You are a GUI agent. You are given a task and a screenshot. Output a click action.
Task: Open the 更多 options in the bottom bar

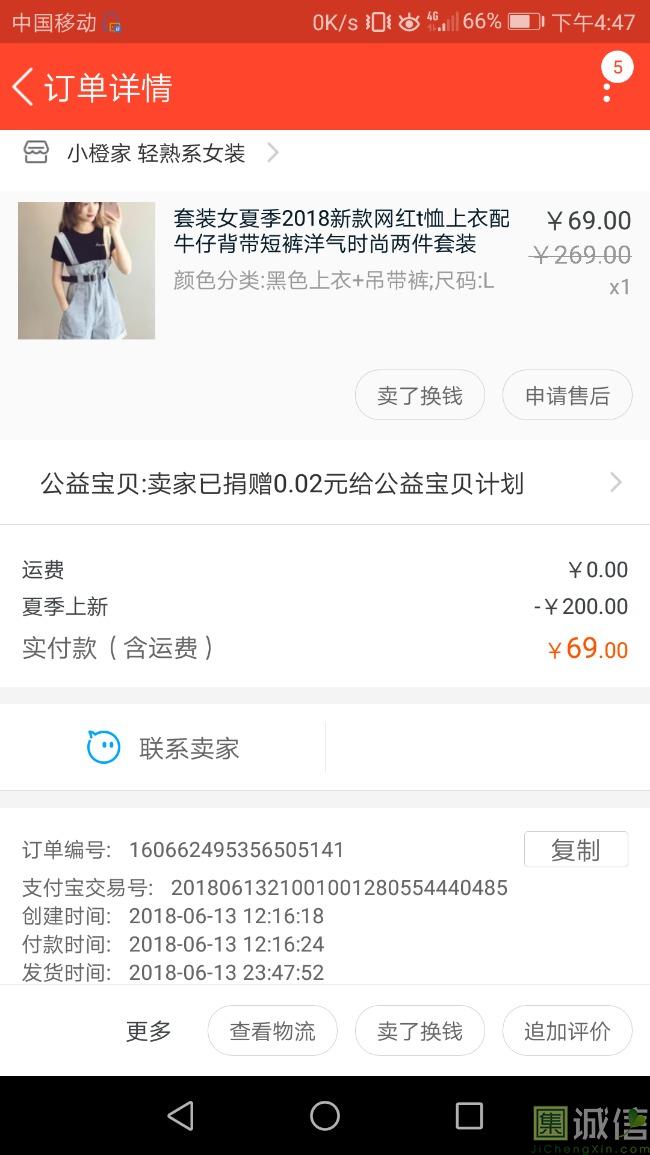coord(148,1031)
